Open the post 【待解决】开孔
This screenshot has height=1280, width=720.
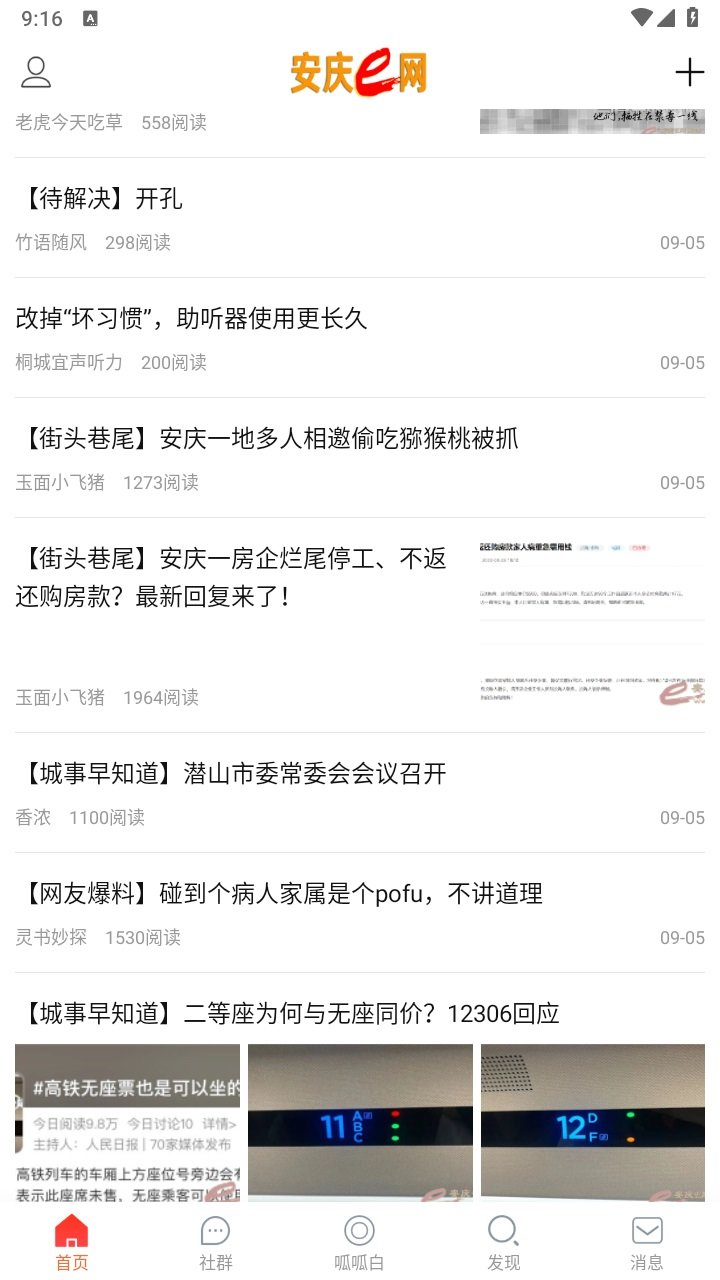(100, 199)
